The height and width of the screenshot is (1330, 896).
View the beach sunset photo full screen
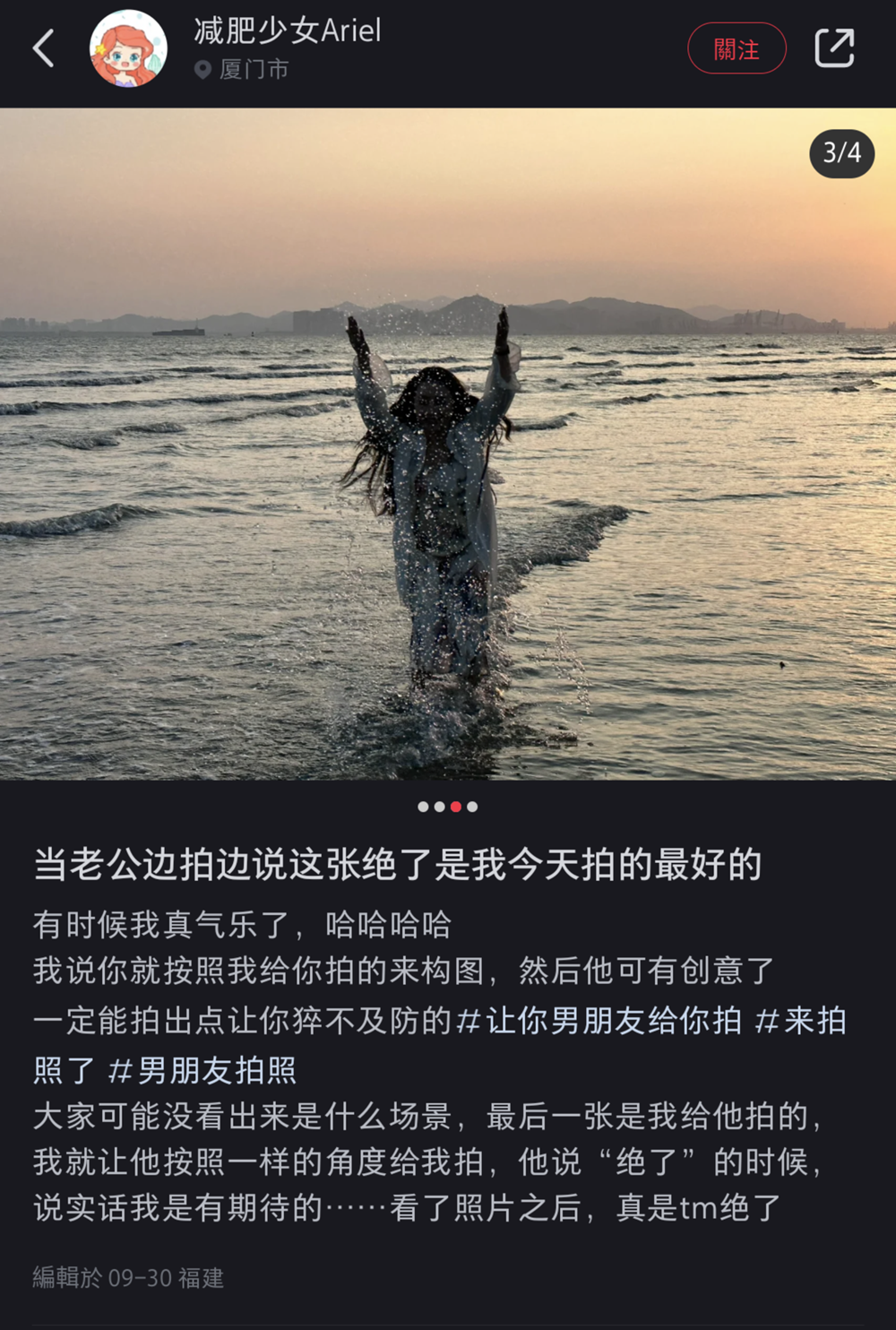click(x=448, y=444)
